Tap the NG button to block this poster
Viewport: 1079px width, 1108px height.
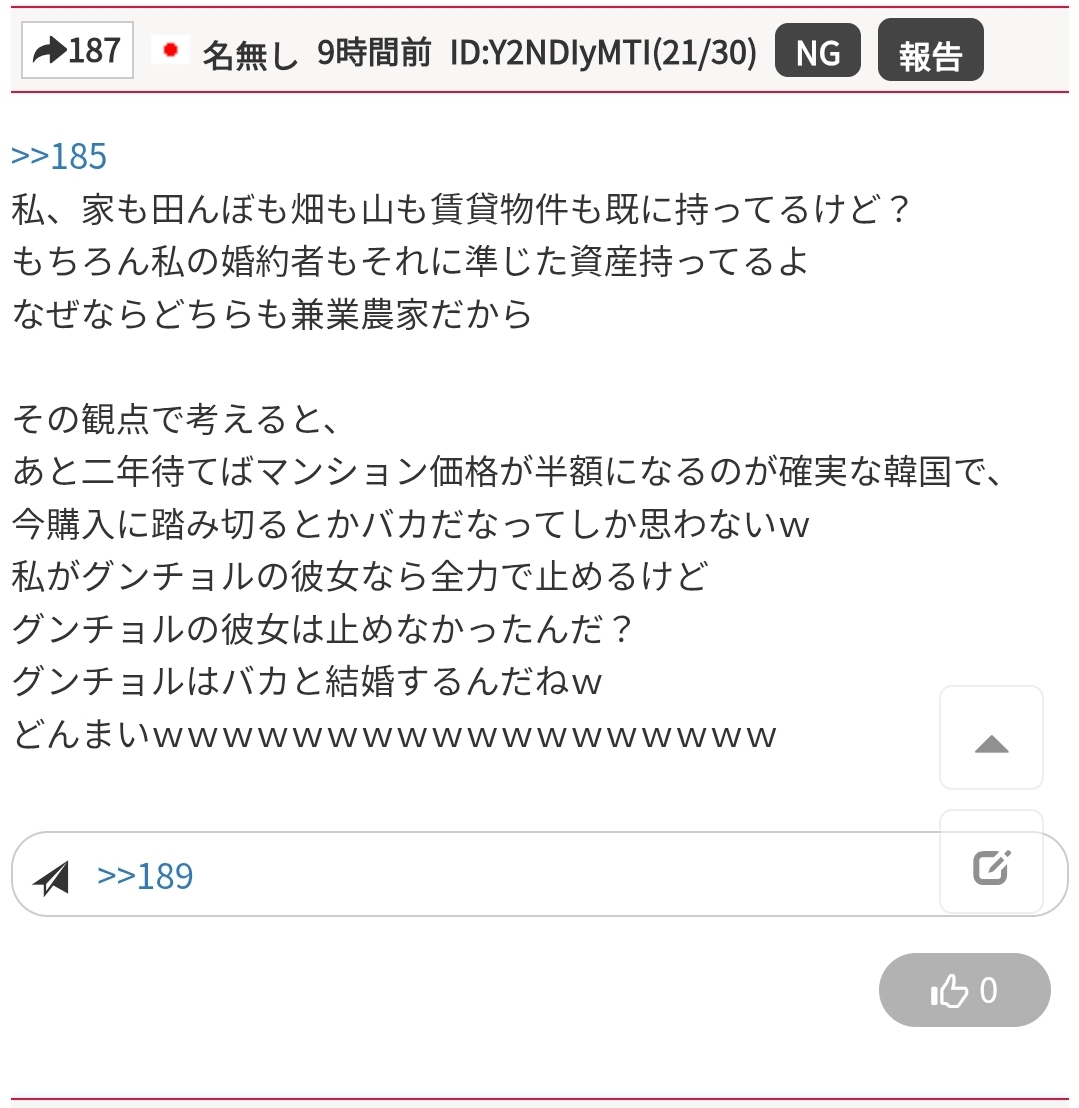pos(817,53)
